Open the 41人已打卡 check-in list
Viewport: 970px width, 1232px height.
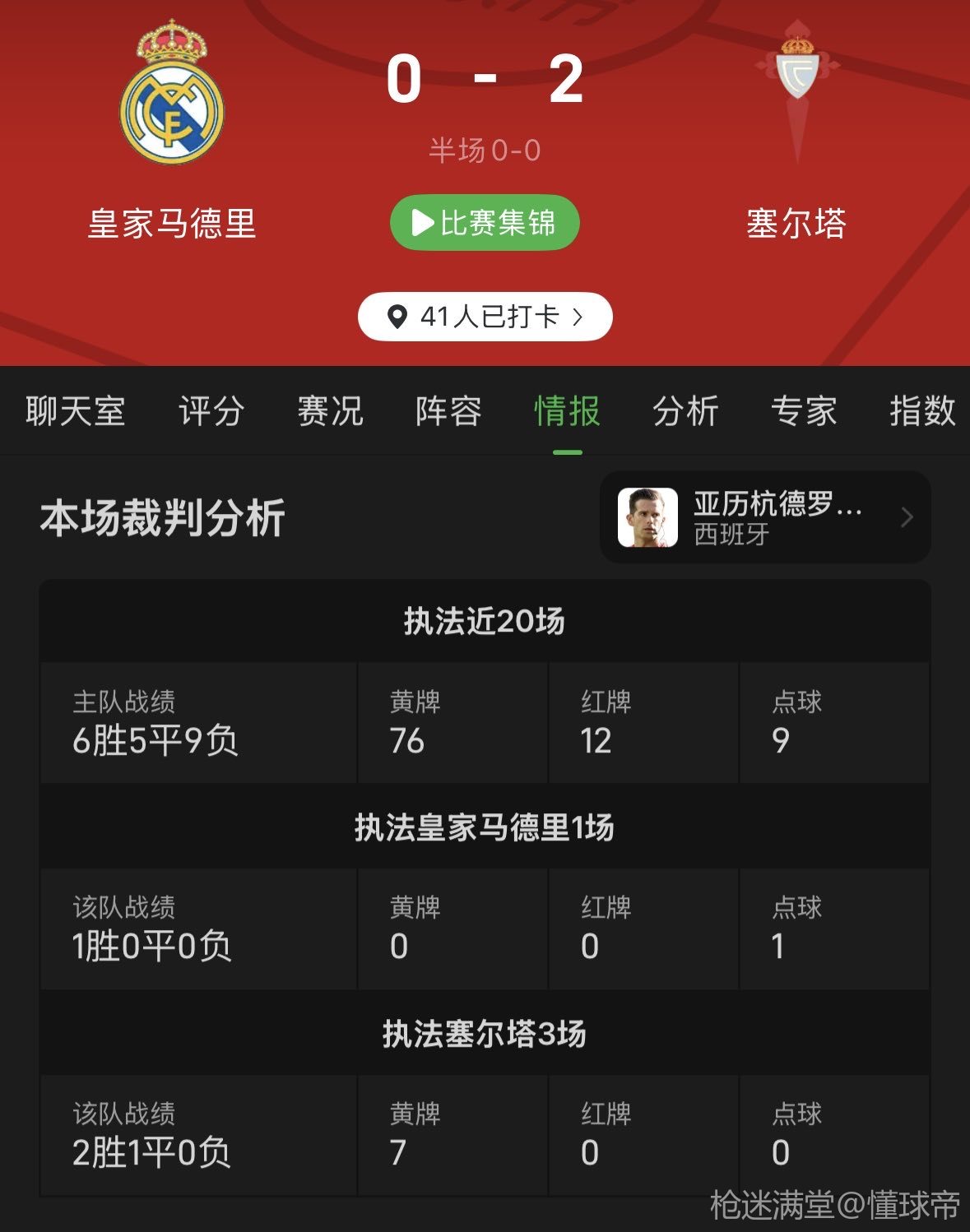coord(485,317)
